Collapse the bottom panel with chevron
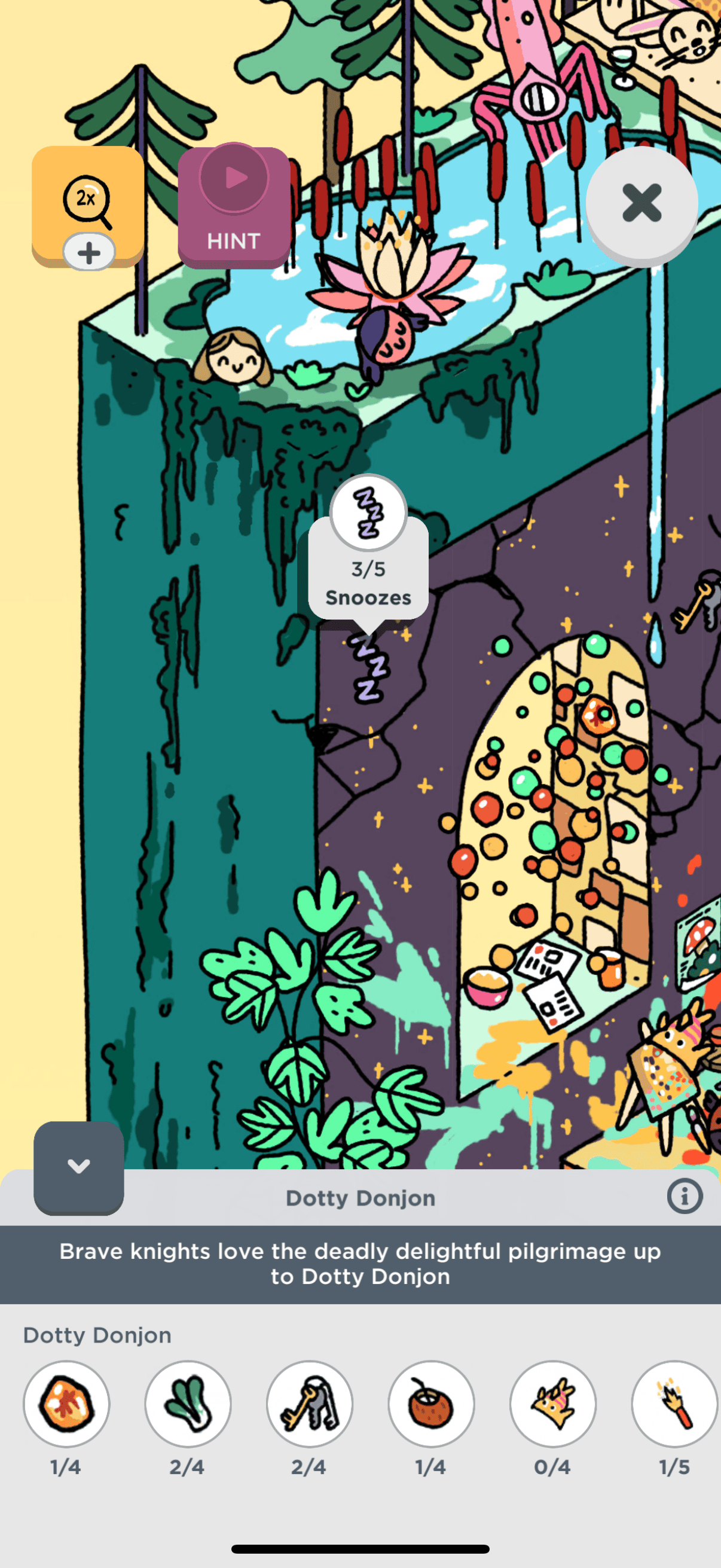This screenshot has height=1568, width=721. [x=78, y=1167]
